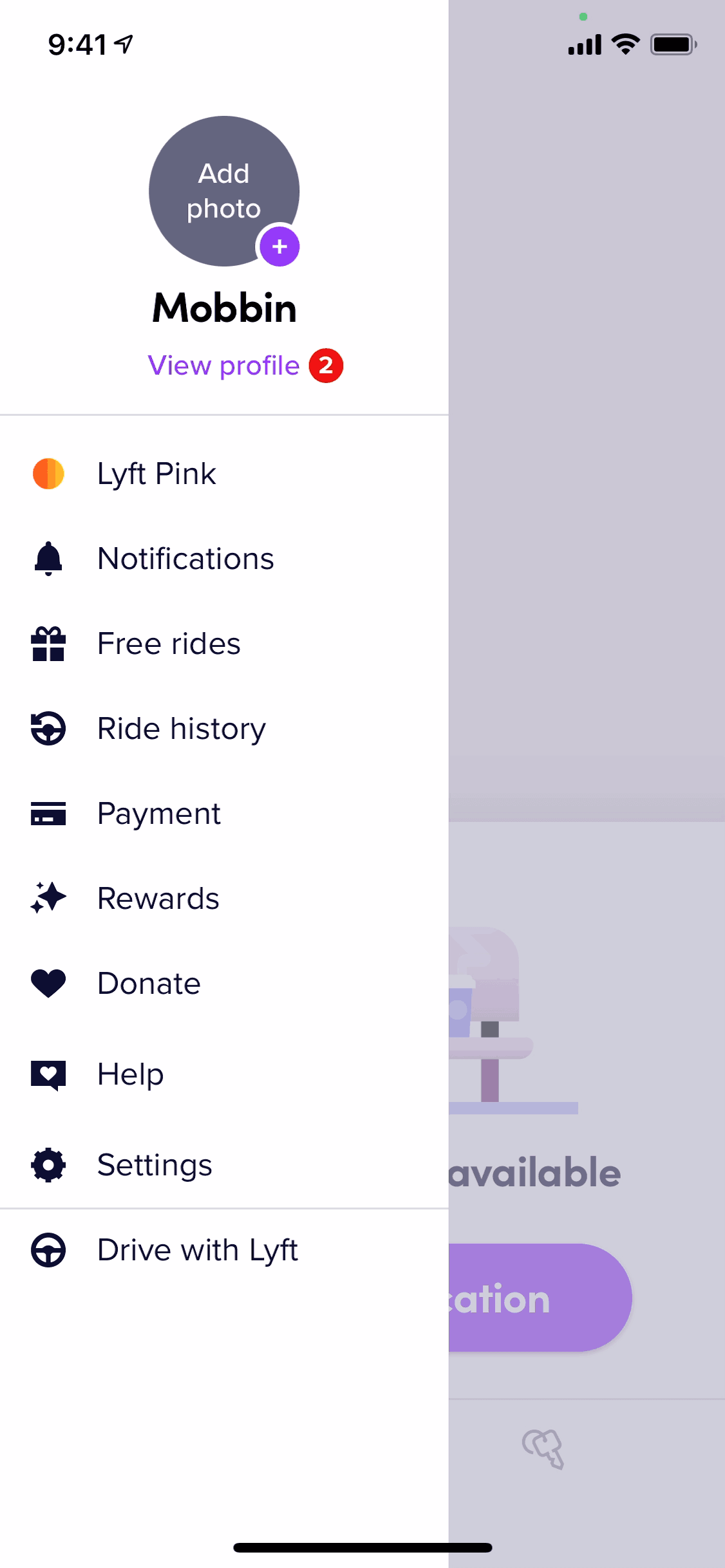
Task: Select the sparkles Rewards icon
Action: [48, 898]
